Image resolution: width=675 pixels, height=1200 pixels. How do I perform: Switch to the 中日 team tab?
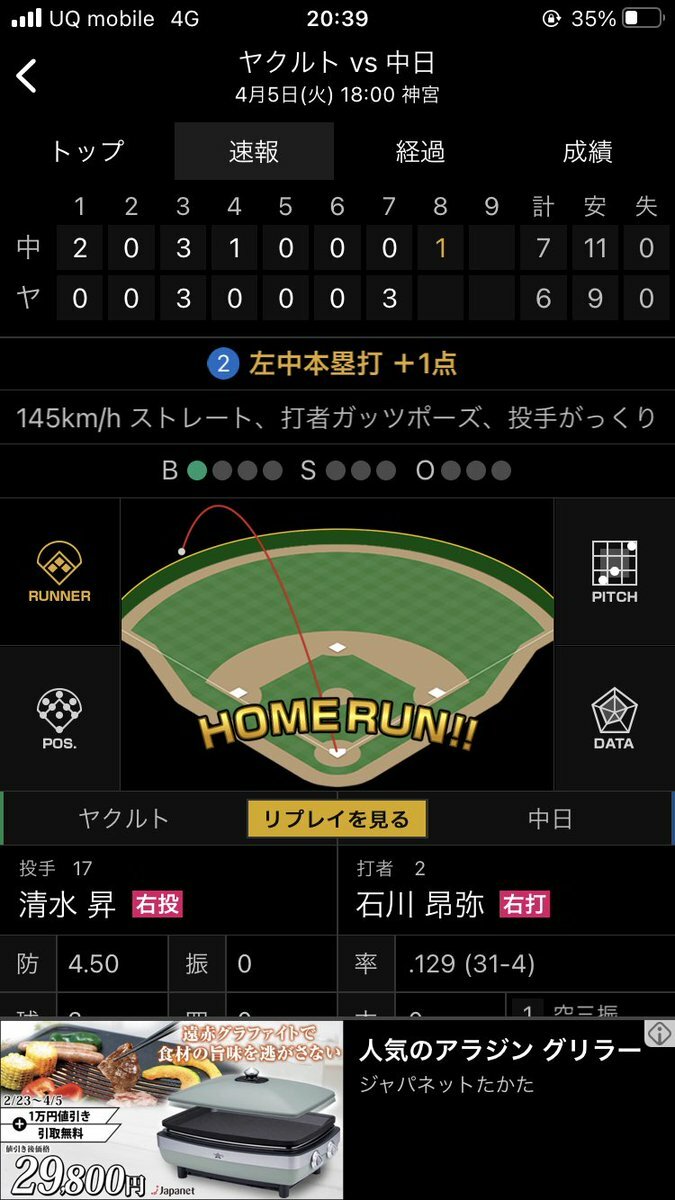coord(550,819)
